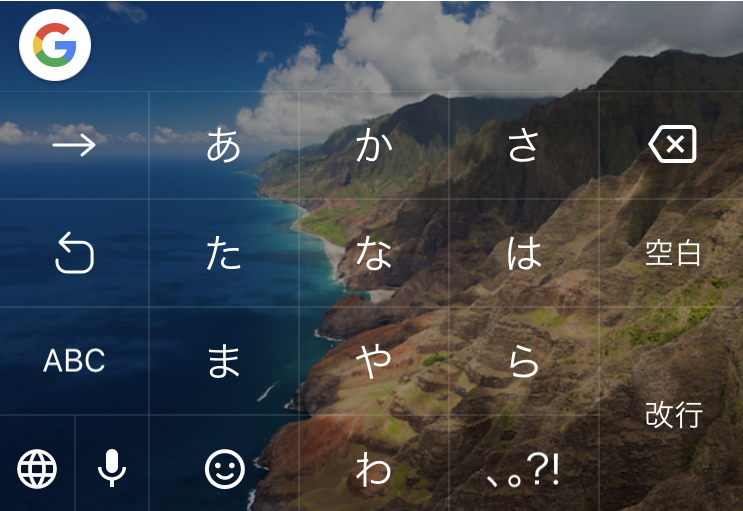Type the か key
Viewport: 743px width, 511px height.
click(x=374, y=146)
